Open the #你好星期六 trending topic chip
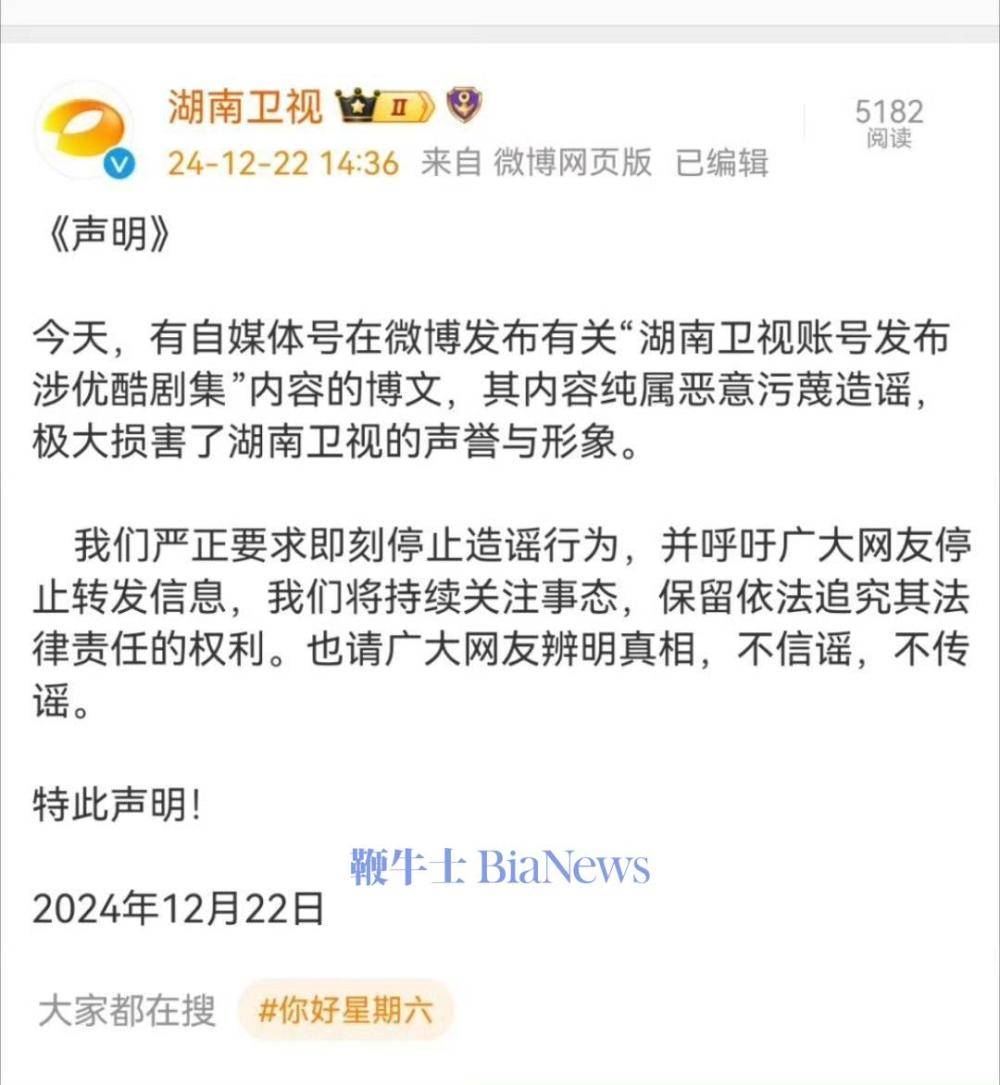Screen dimensions: 1000x1085 point(345,1010)
